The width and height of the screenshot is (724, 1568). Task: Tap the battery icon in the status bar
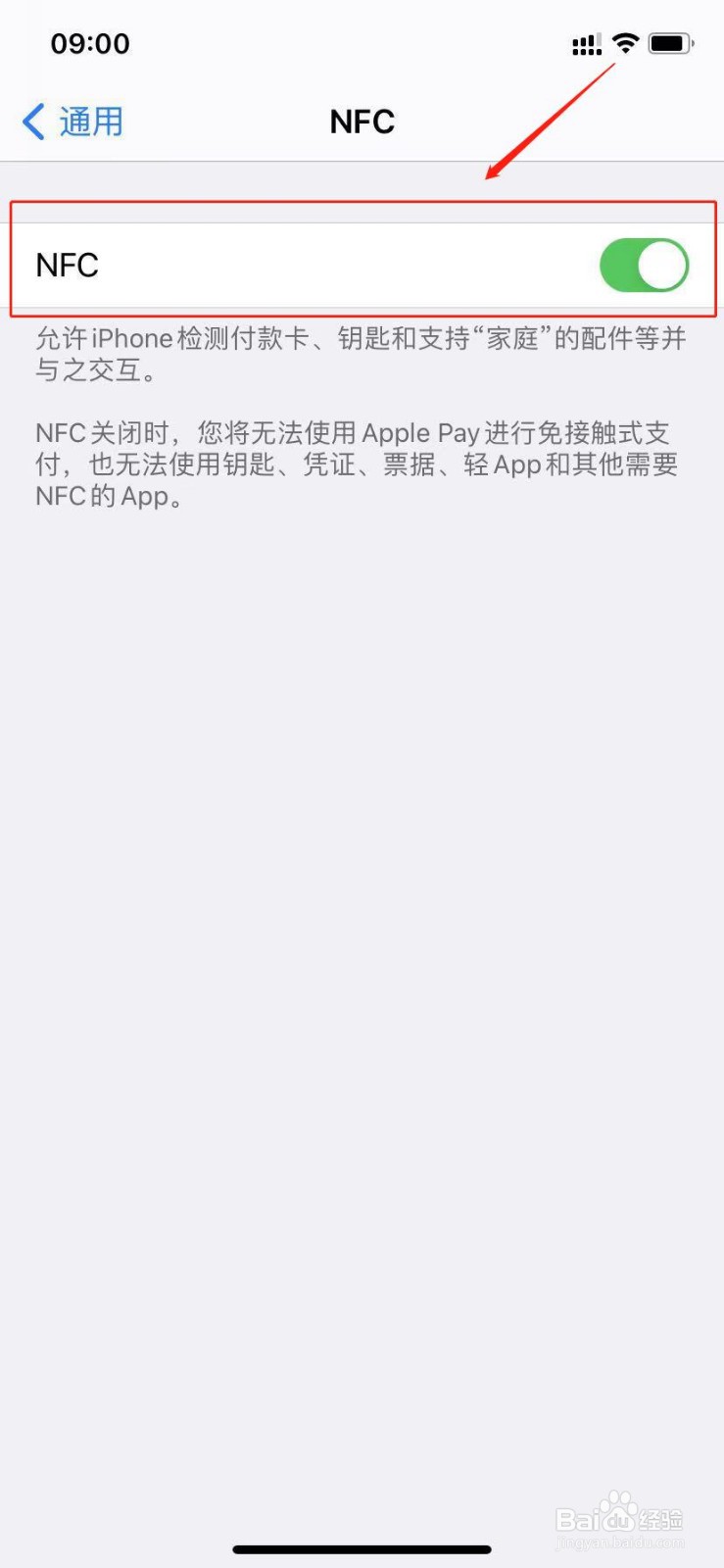tap(670, 43)
